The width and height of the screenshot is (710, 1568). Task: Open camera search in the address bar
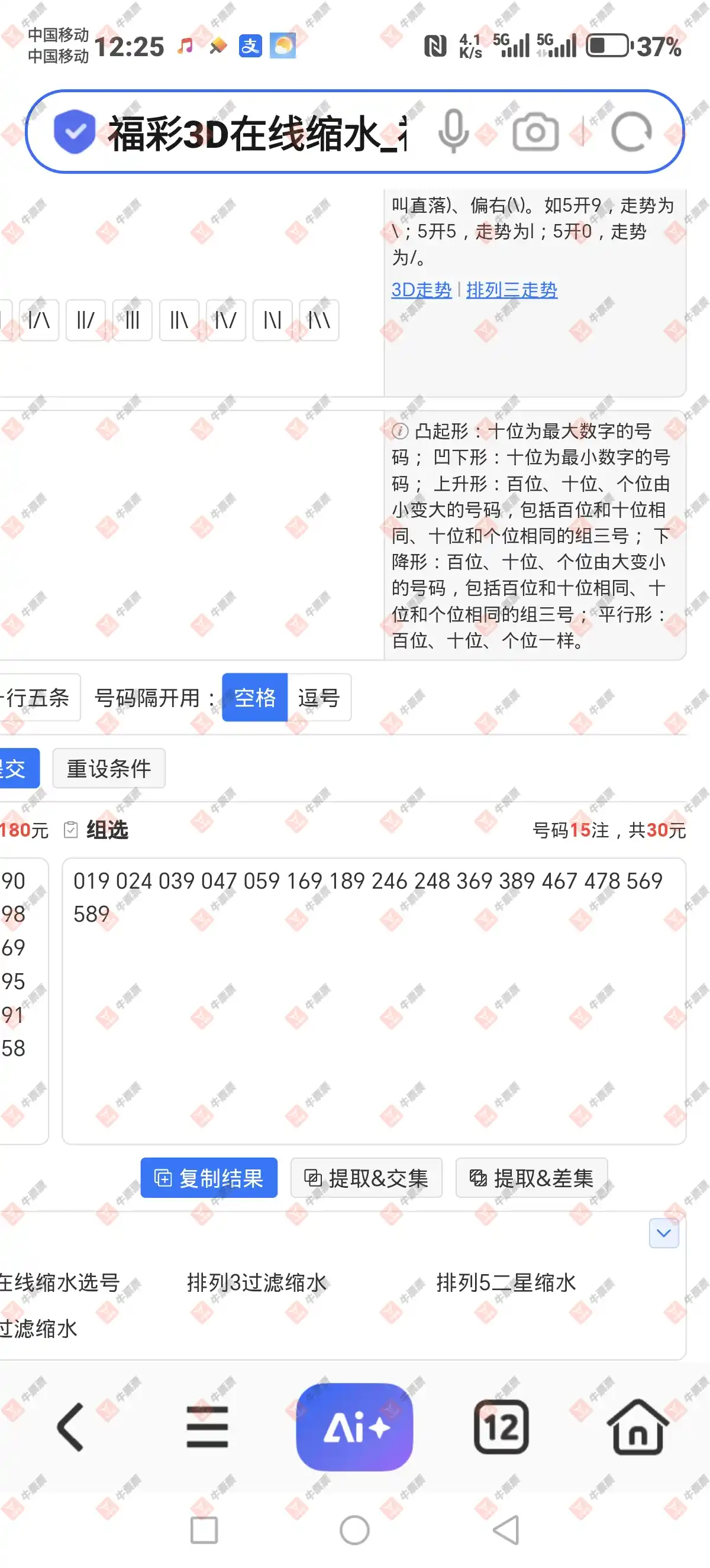coord(535,131)
